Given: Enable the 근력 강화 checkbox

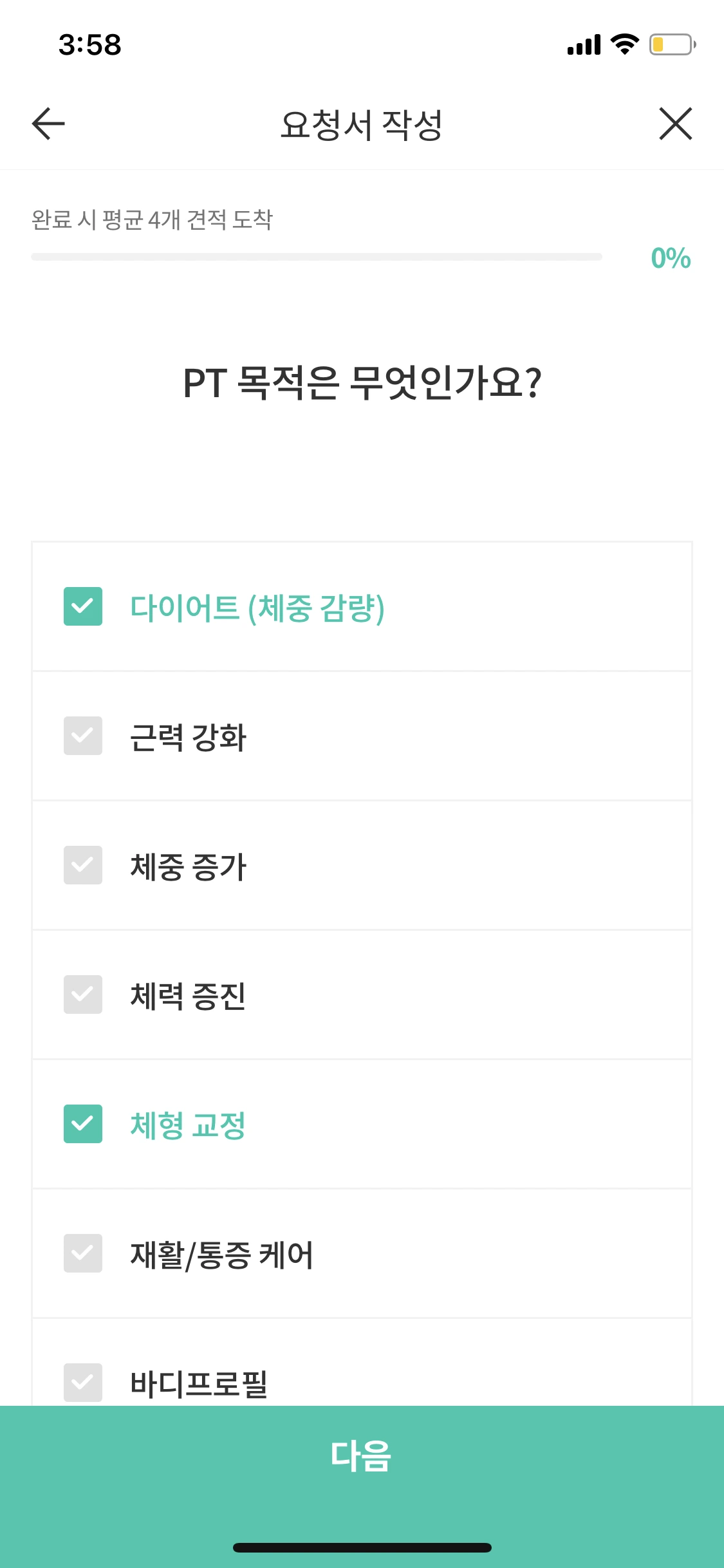Looking at the screenshot, I should point(83,738).
